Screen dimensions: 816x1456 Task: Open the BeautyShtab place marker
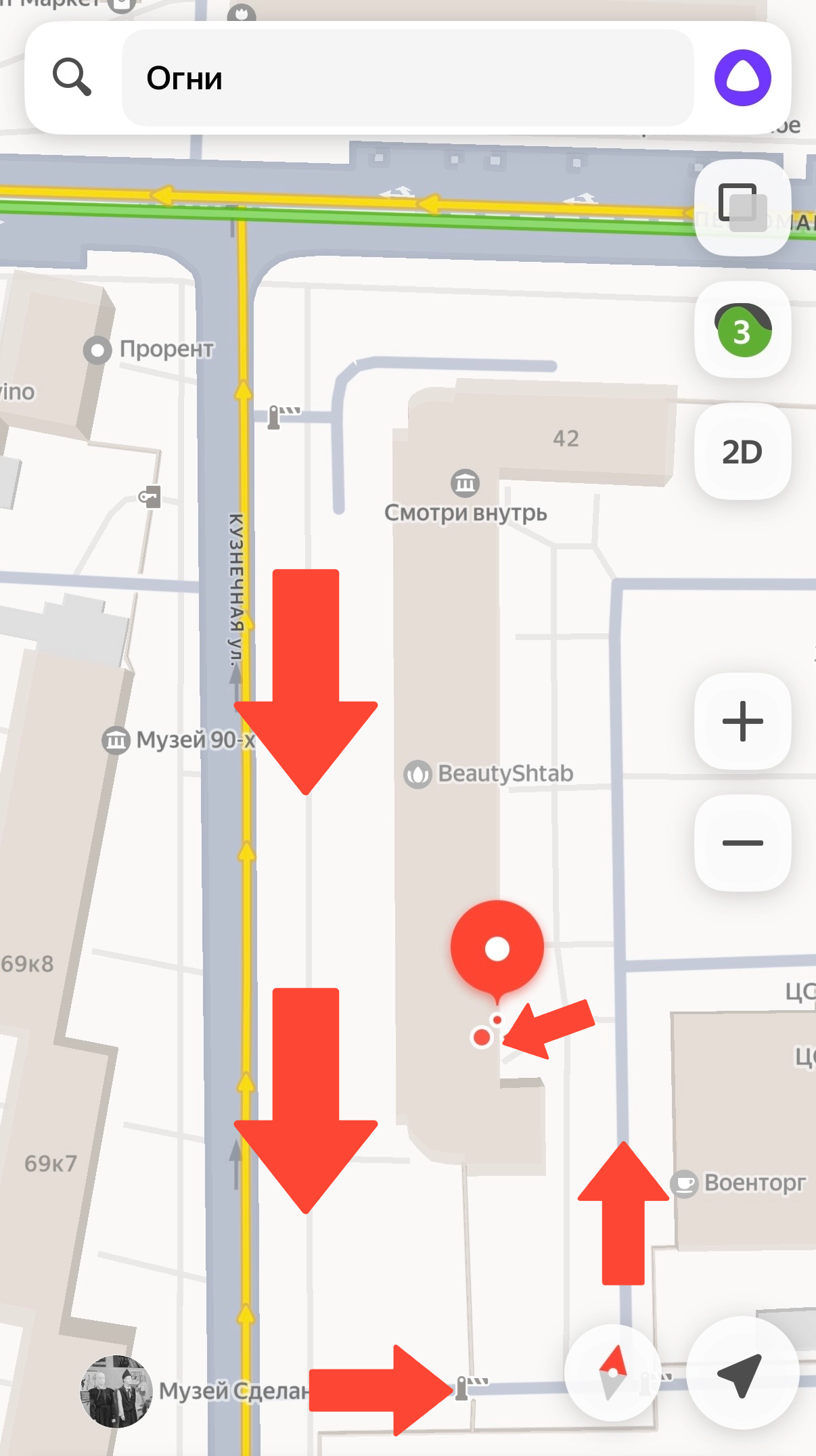click(417, 775)
